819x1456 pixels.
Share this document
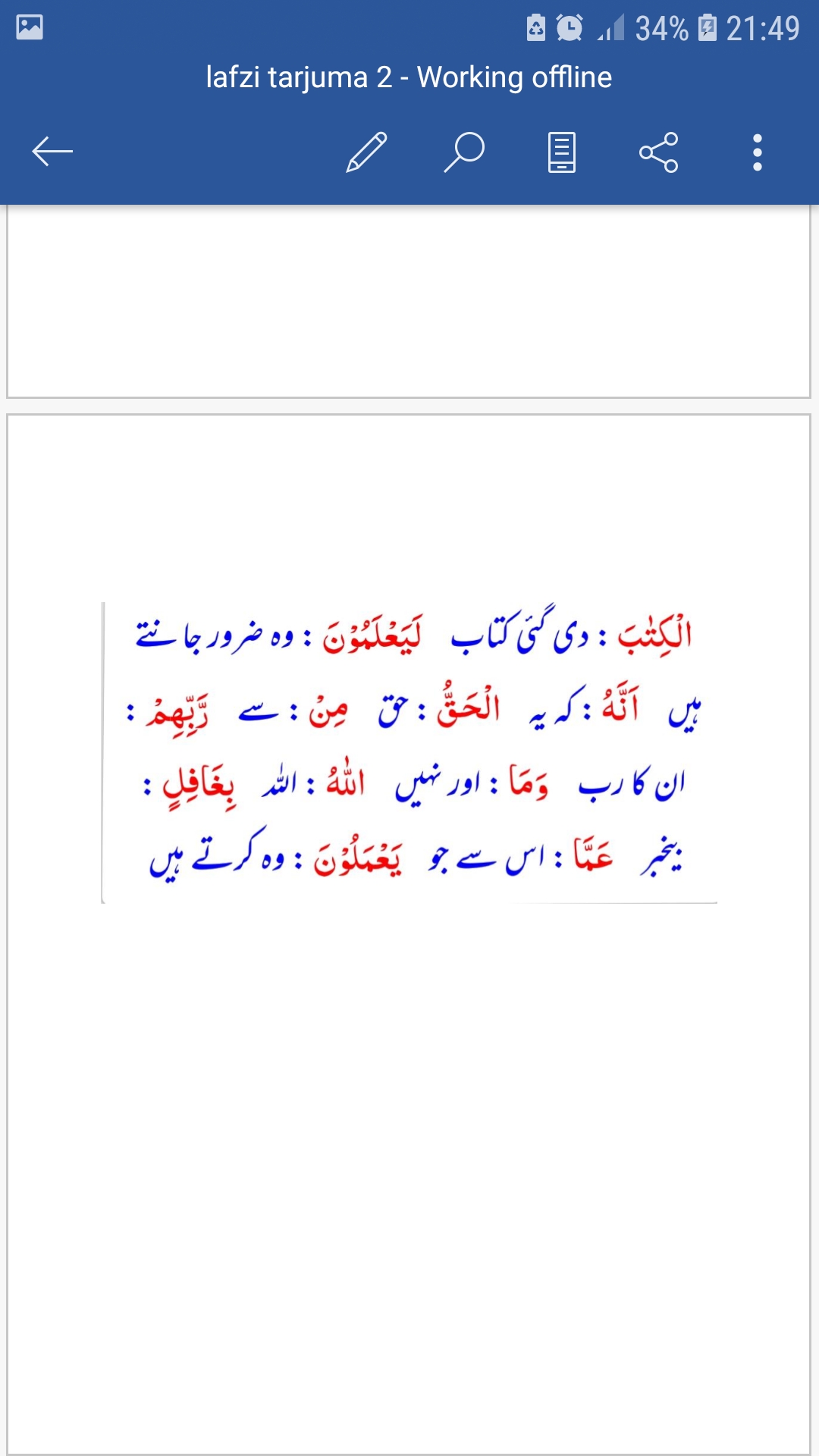pyautogui.click(x=659, y=152)
